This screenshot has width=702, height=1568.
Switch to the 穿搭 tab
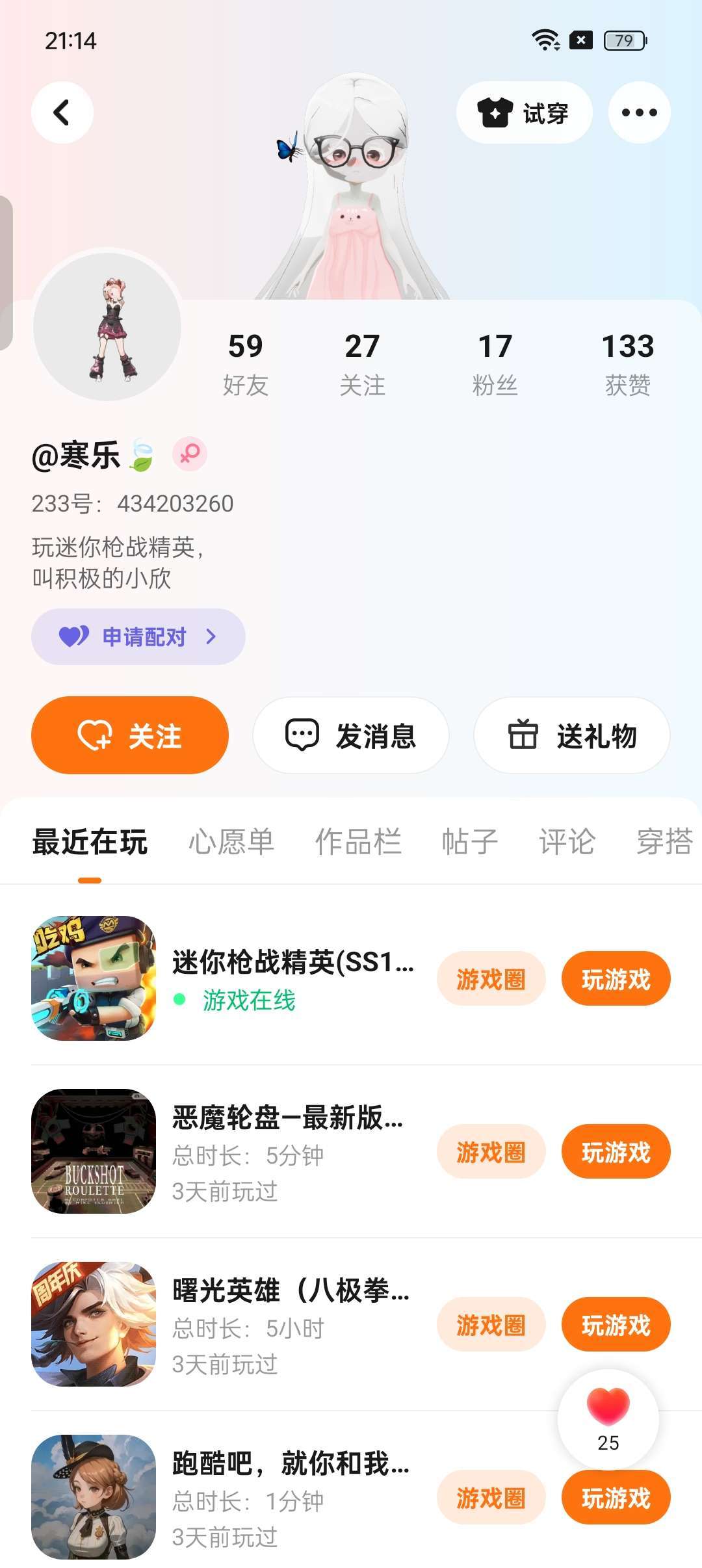(664, 841)
